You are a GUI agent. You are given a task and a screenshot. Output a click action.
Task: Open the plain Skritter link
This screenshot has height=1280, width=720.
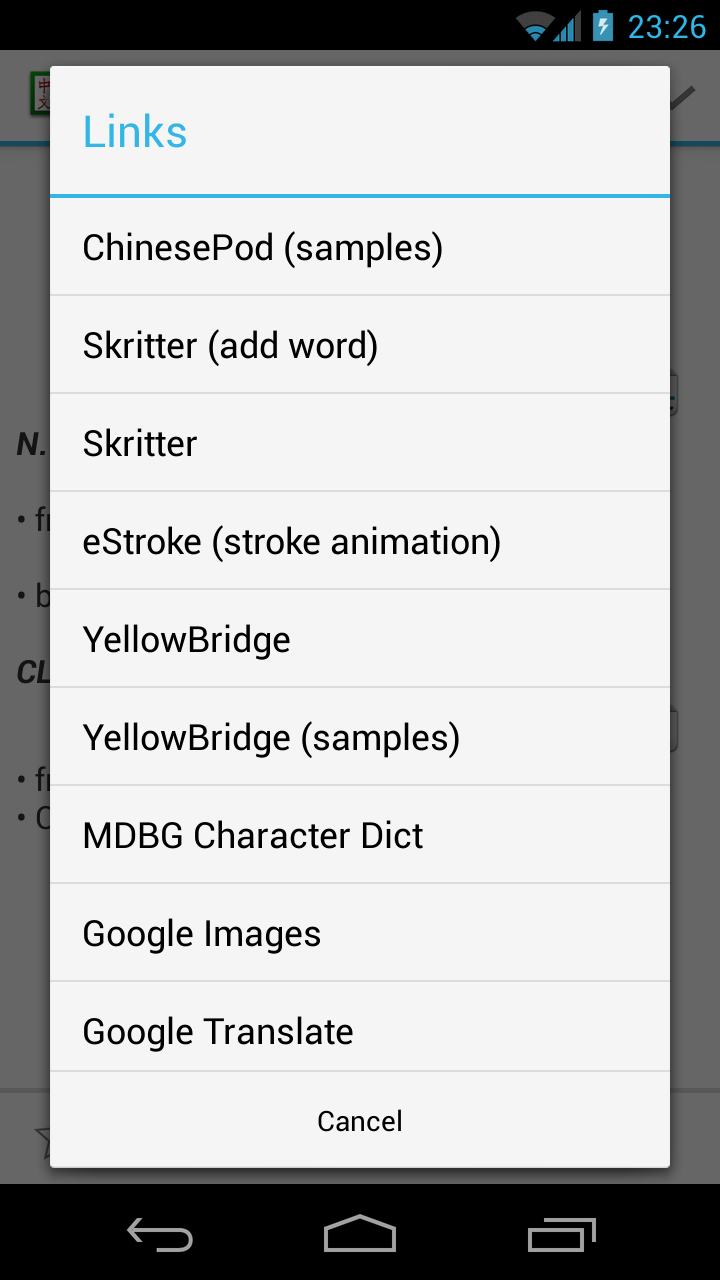pyautogui.click(x=360, y=444)
